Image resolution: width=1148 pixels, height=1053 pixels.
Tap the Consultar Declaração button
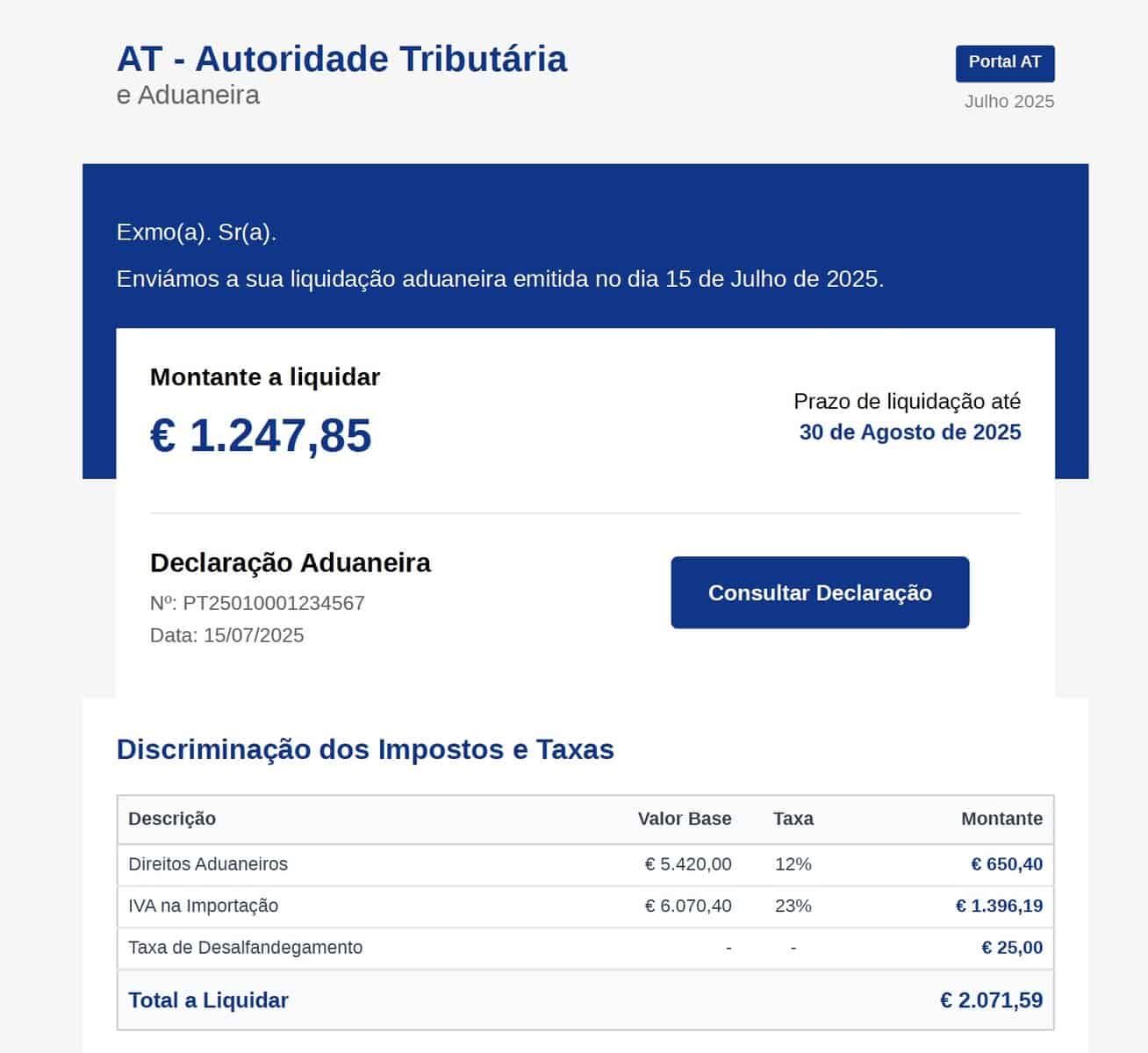(820, 592)
